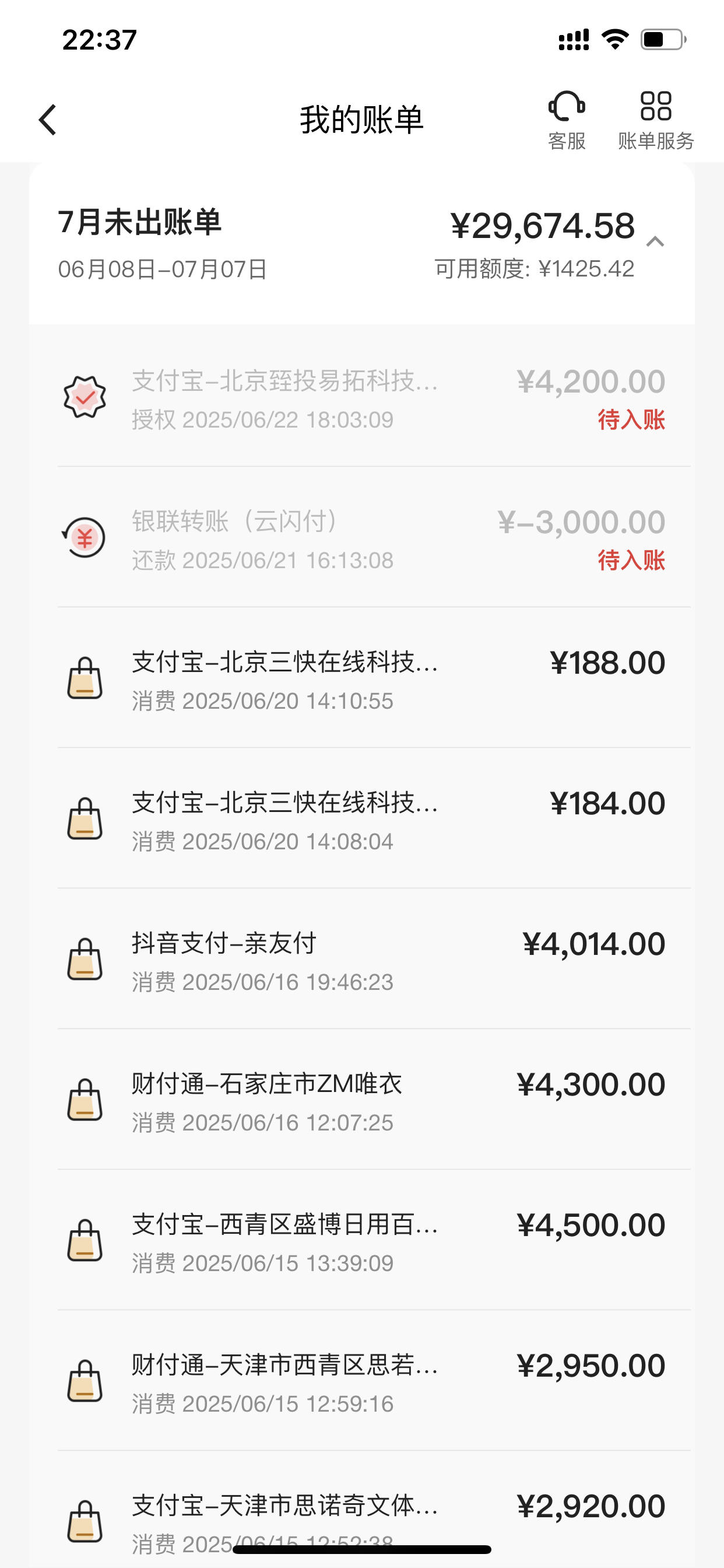The width and height of the screenshot is (724, 1568).
Task: Open 账单服务 bill services
Action: 656,121
